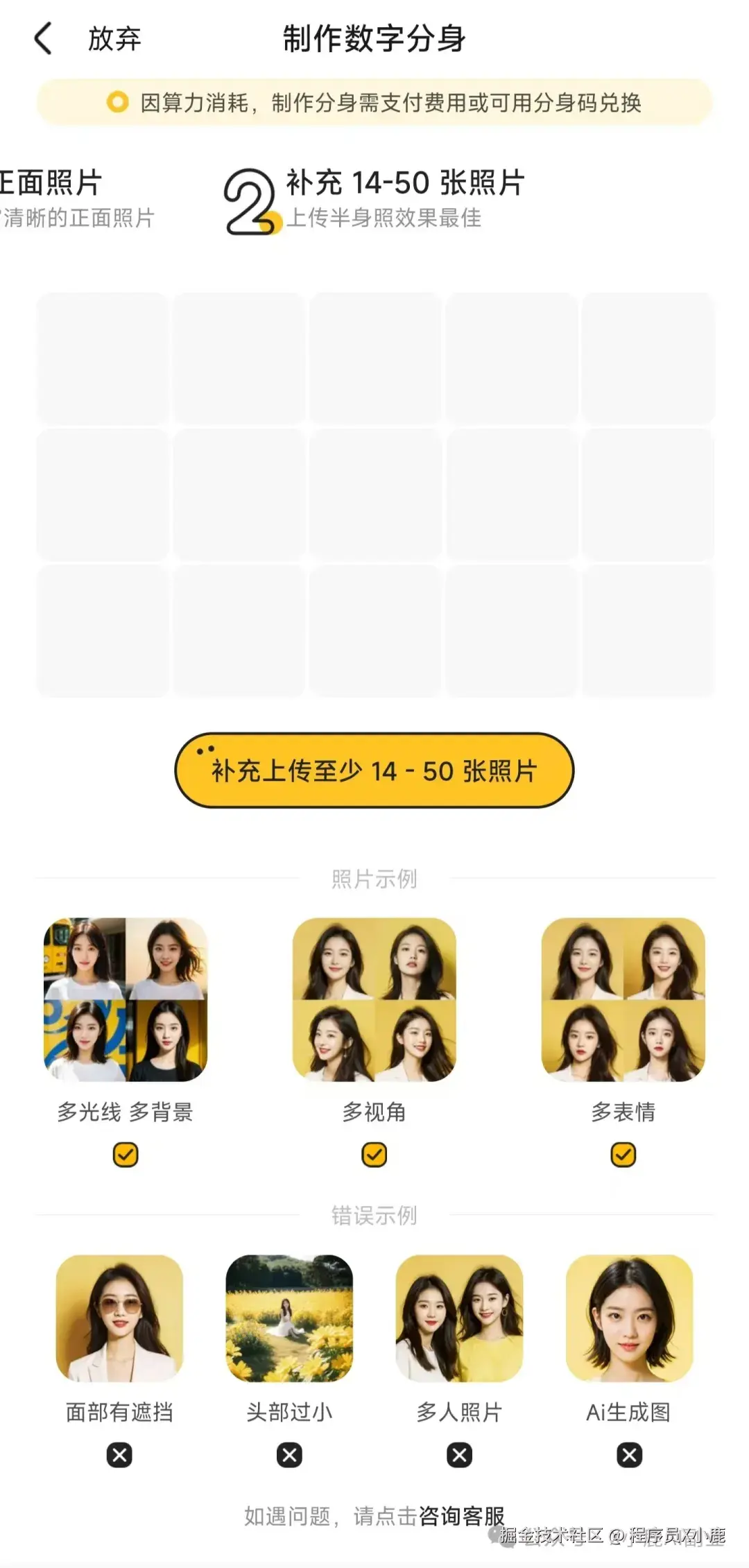
Task: Click the back arrow at top left
Action: [x=44, y=40]
